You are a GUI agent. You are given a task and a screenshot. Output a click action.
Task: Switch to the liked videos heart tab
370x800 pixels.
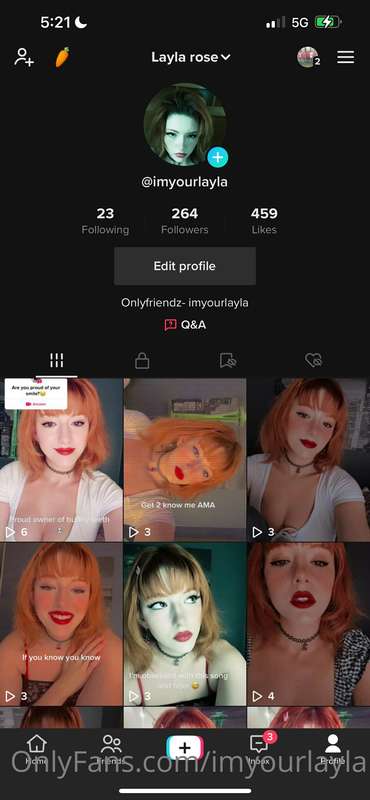tap(313, 361)
